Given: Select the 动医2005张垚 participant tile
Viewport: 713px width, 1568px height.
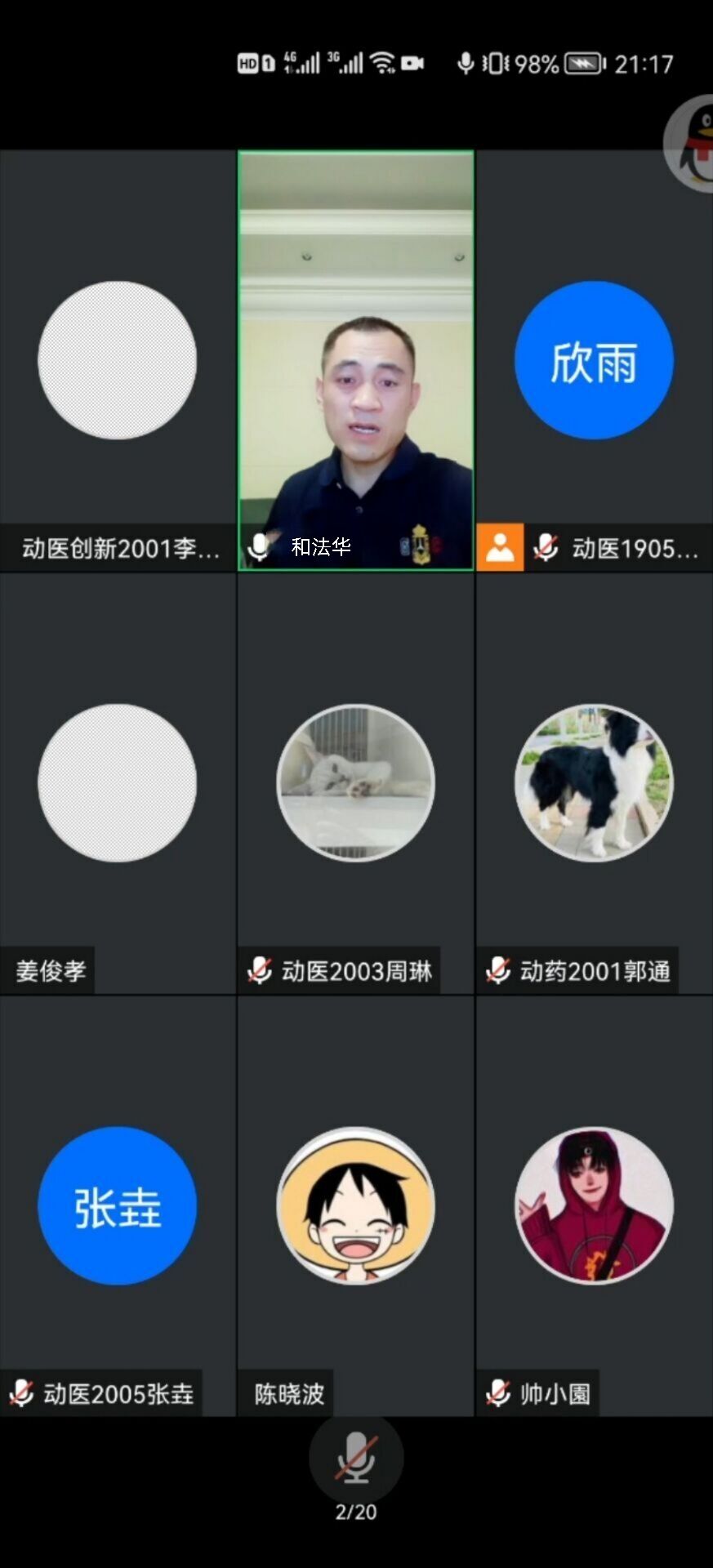Looking at the screenshot, I should point(118,1205).
